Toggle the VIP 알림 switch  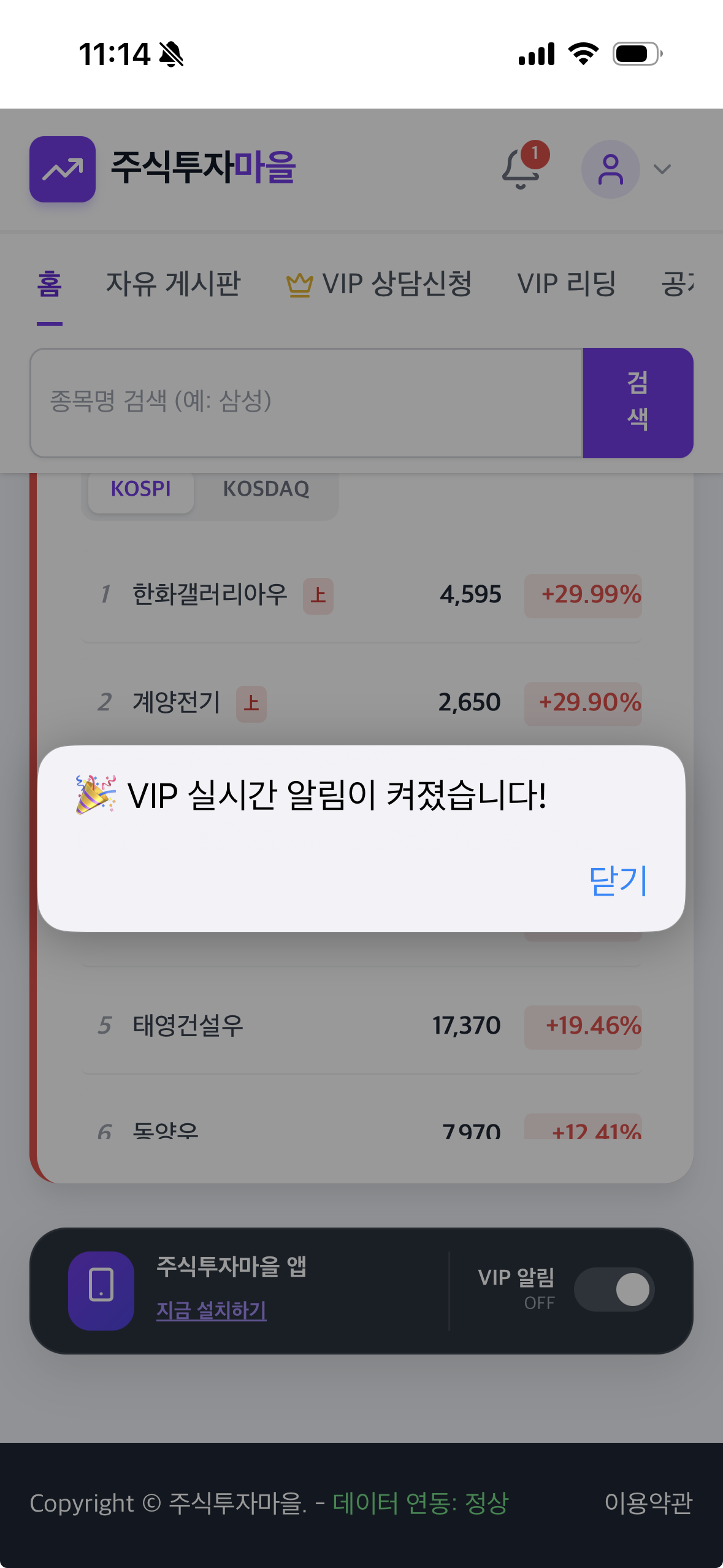coord(614,1289)
